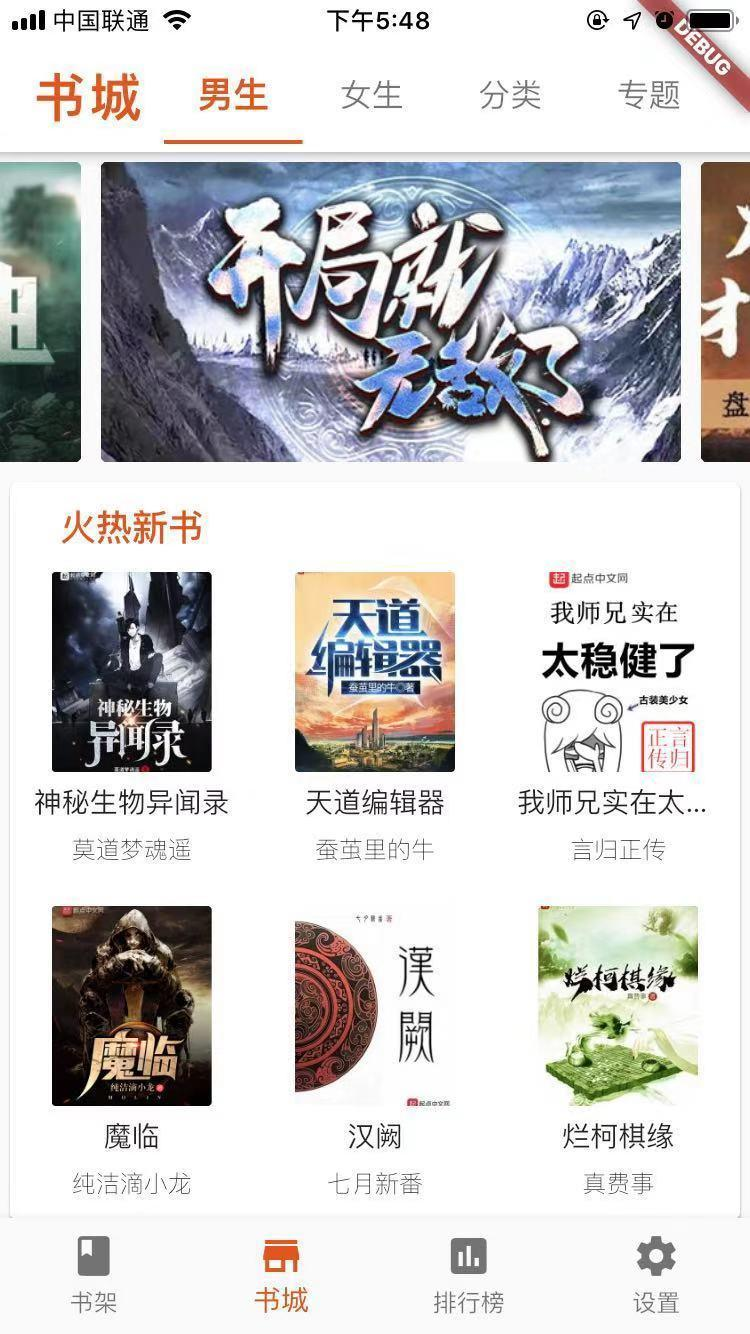Tap the 书城 bottom navigation tab

tap(281, 1274)
